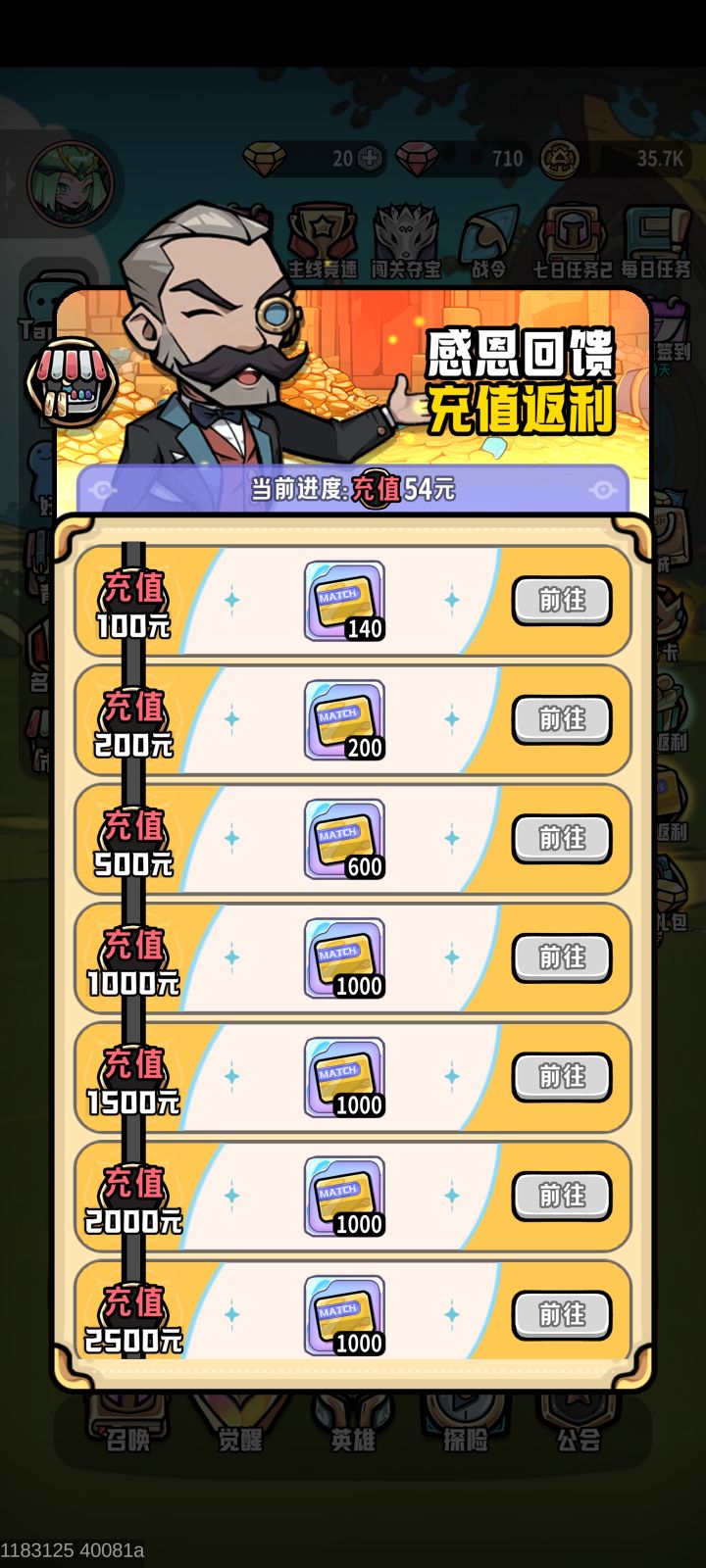706x1568 pixels.
Task: Open the shop awning icon on left edge
Action: click(x=71, y=382)
